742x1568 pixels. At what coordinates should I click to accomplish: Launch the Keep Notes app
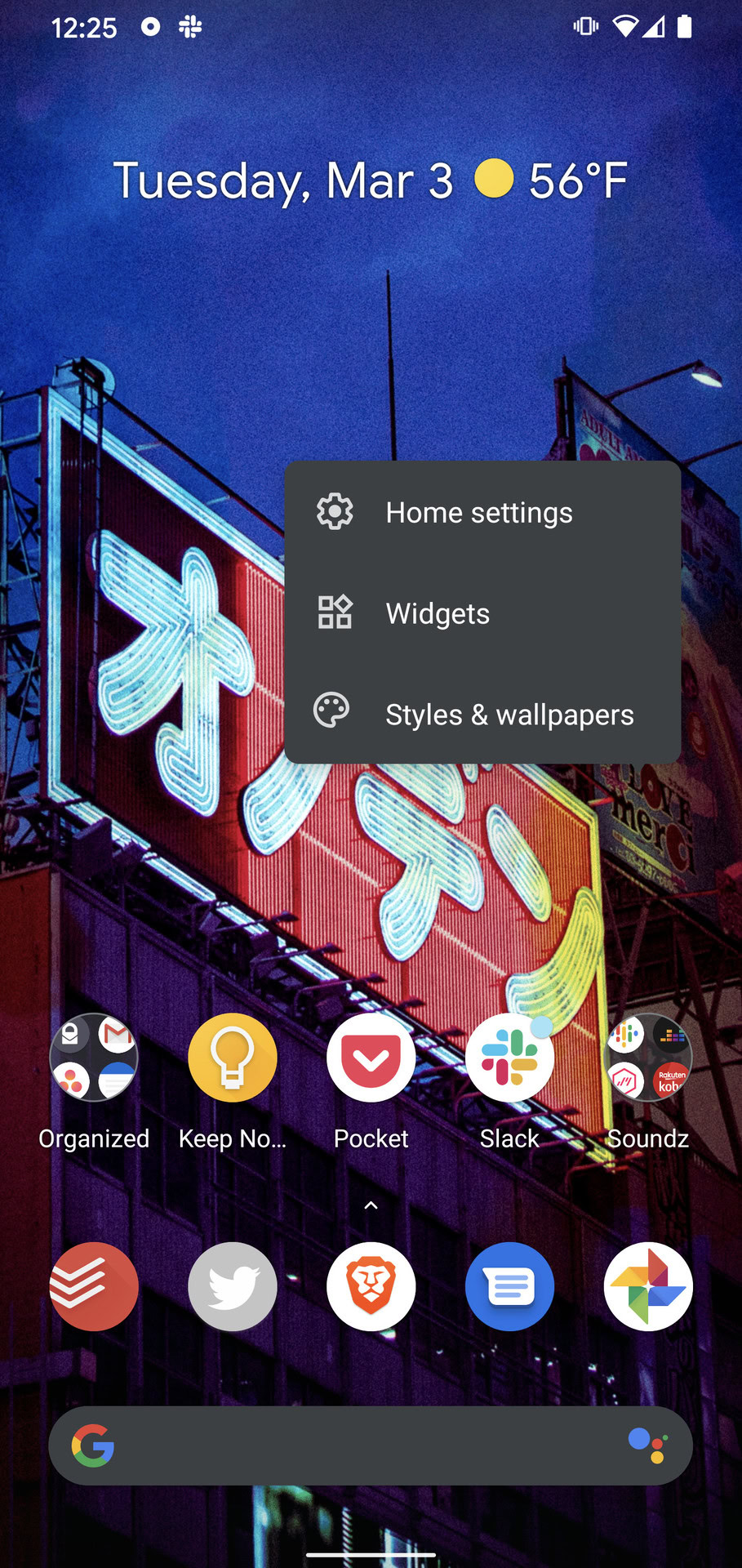tap(233, 1058)
